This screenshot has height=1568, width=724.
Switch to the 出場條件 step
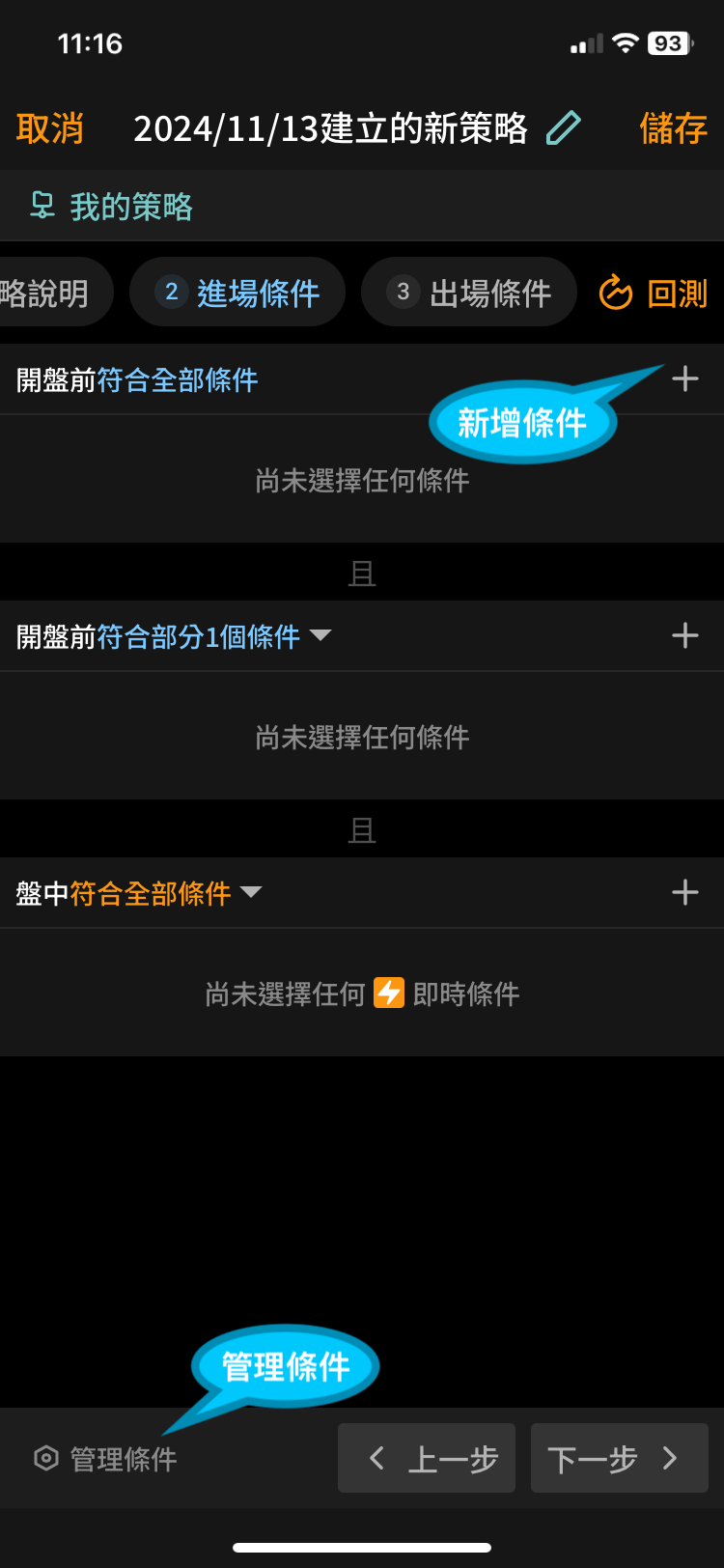[469, 293]
